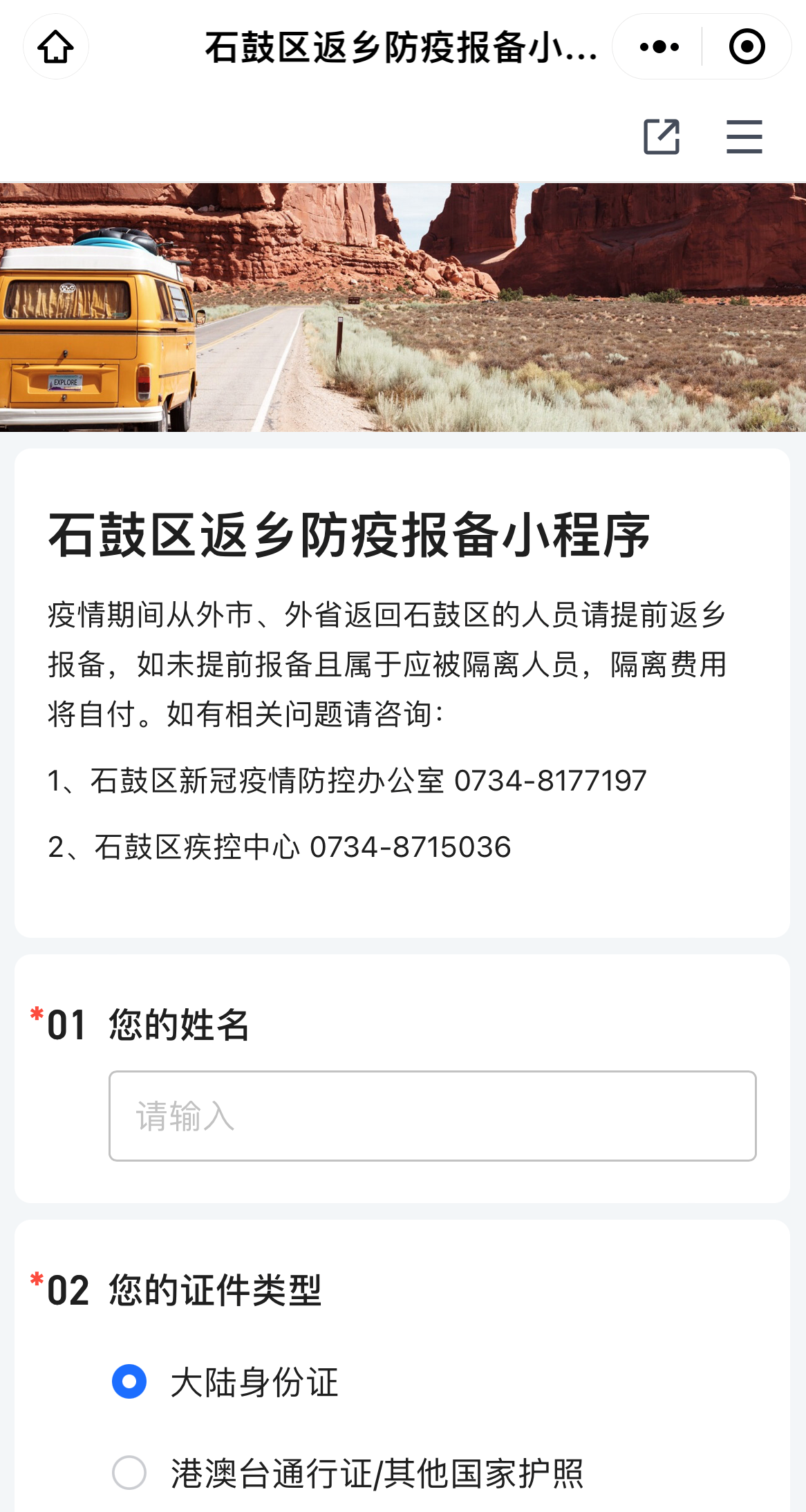Screen dimensions: 806x1512
Task: Share the form via the external-link icon
Action: tap(662, 136)
